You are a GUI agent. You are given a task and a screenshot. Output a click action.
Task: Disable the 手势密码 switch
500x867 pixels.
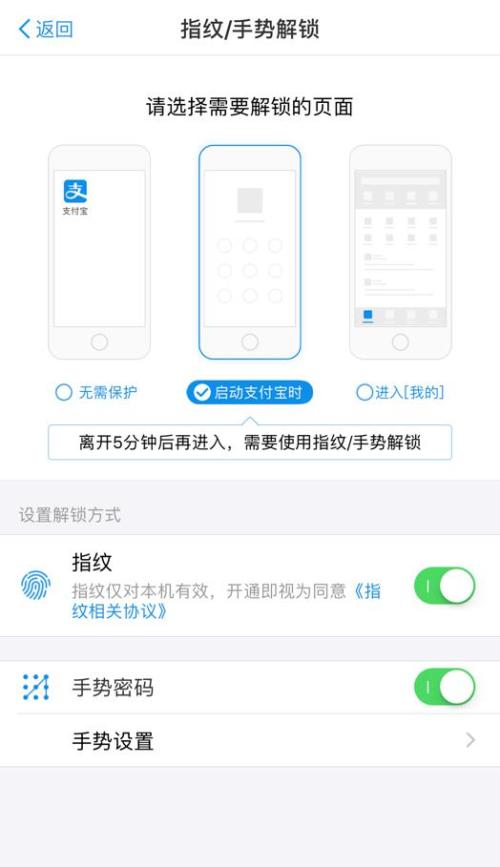tap(445, 687)
